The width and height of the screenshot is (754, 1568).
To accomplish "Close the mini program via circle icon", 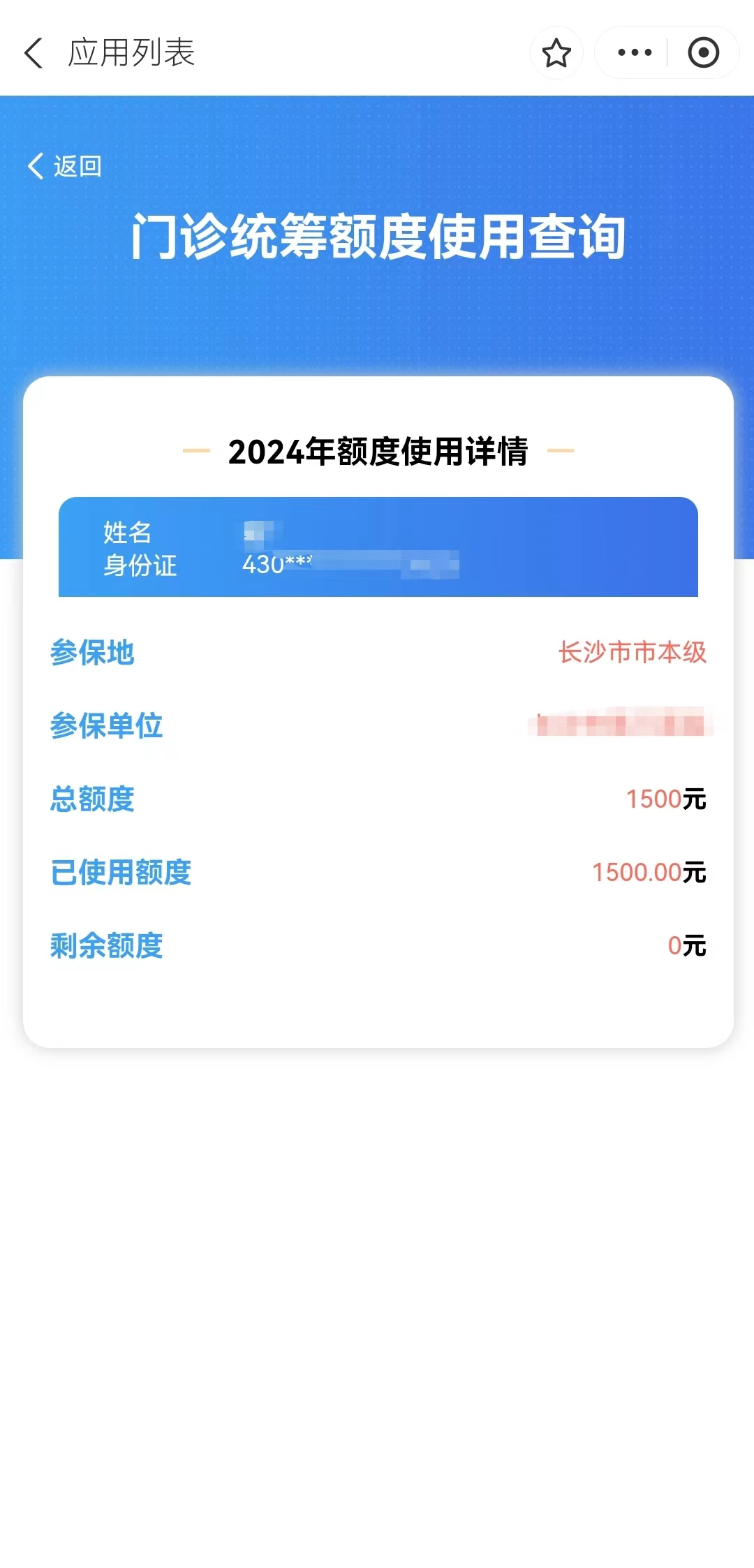I will pyautogui.click(x=703, y=53).
